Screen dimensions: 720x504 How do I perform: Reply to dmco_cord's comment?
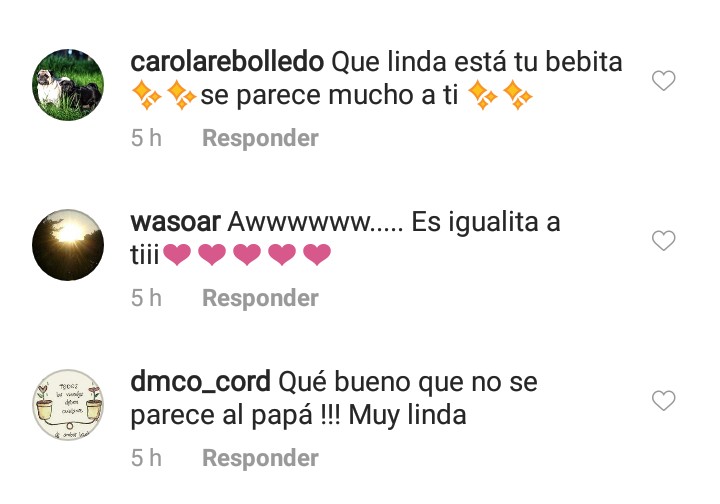click(260, 458)
